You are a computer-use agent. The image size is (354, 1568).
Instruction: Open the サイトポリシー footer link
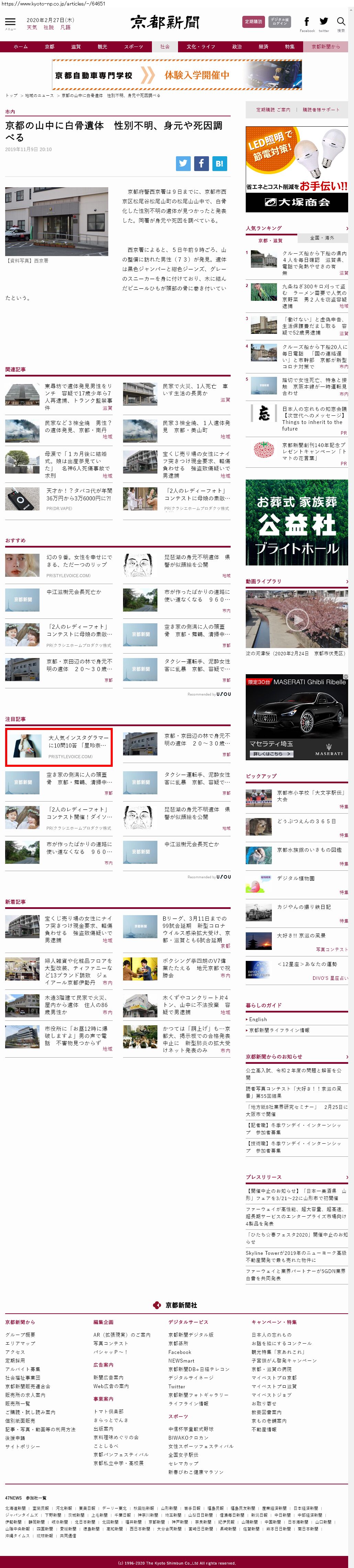tap(22, 1446)
